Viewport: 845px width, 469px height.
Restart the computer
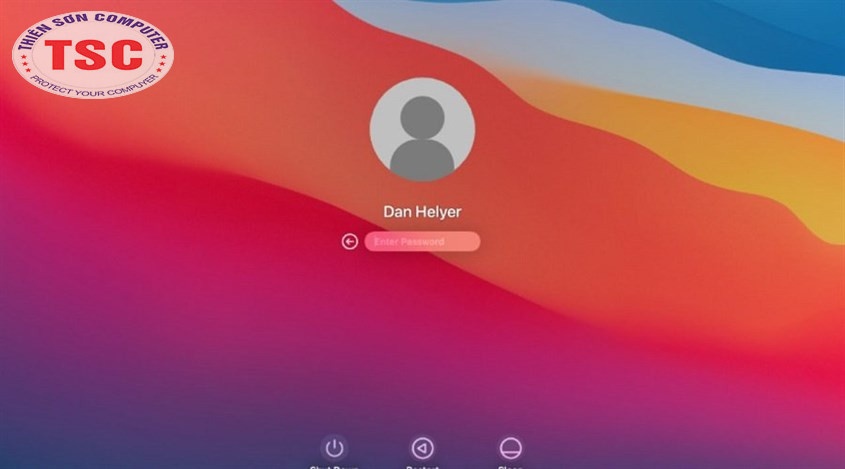tap(423, 448)
